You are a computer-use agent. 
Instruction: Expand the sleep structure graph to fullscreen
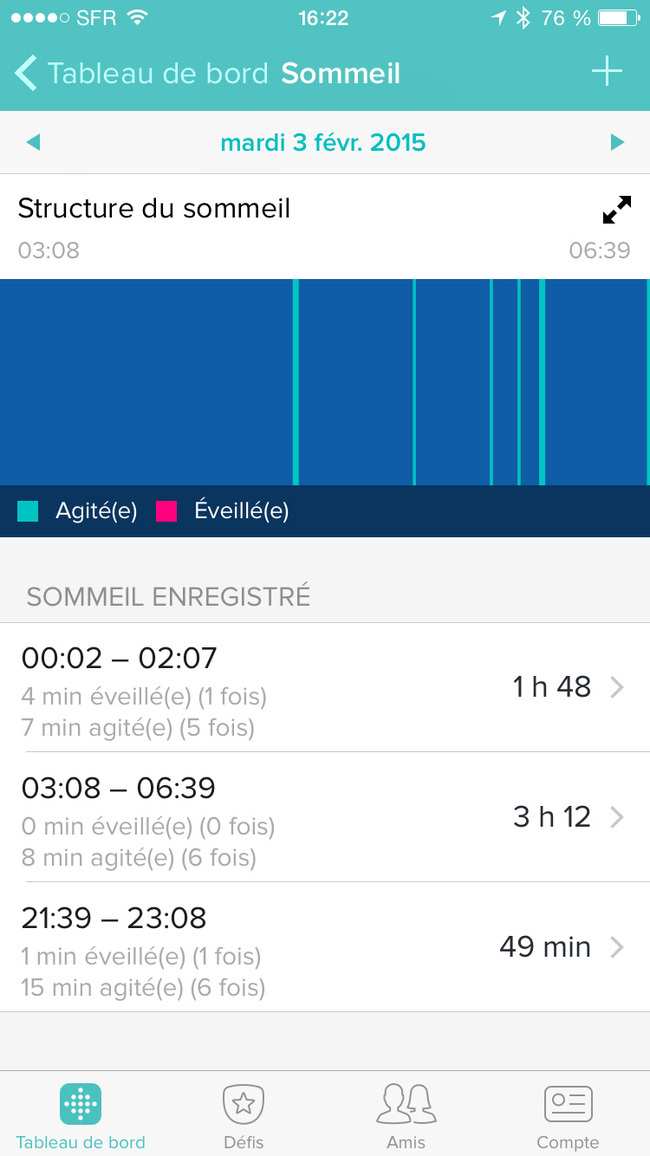[617, 210]
